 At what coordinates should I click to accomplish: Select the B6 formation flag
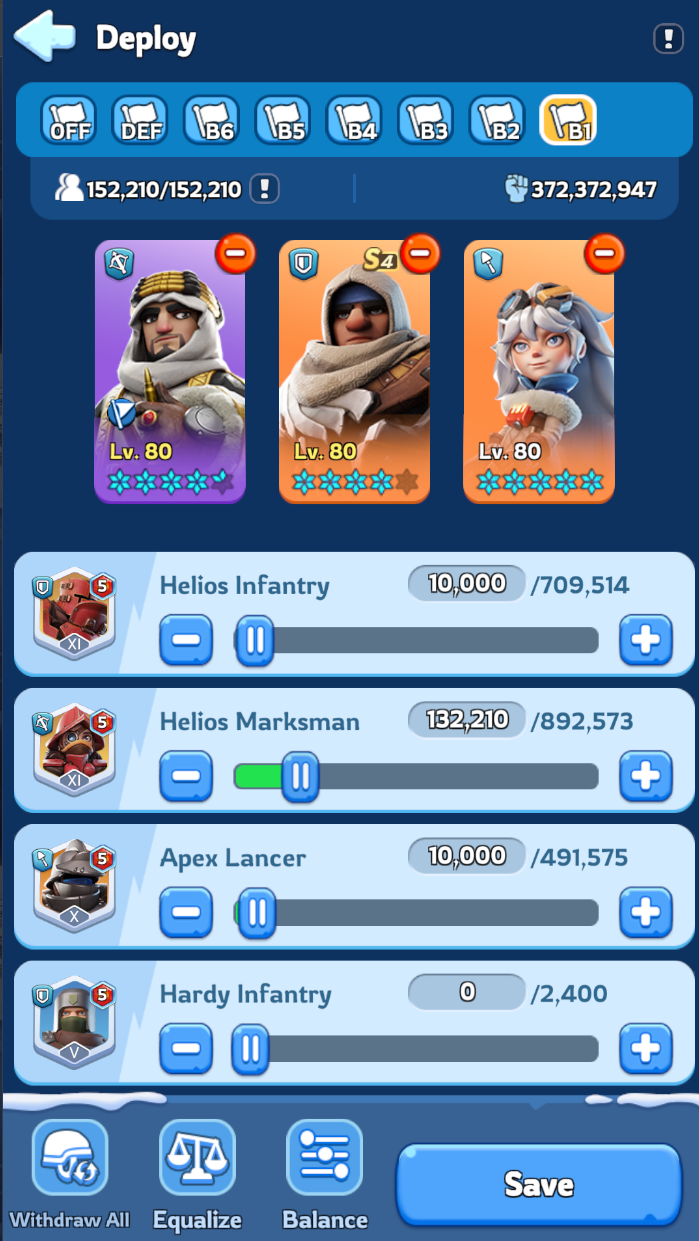coord(212,122)
